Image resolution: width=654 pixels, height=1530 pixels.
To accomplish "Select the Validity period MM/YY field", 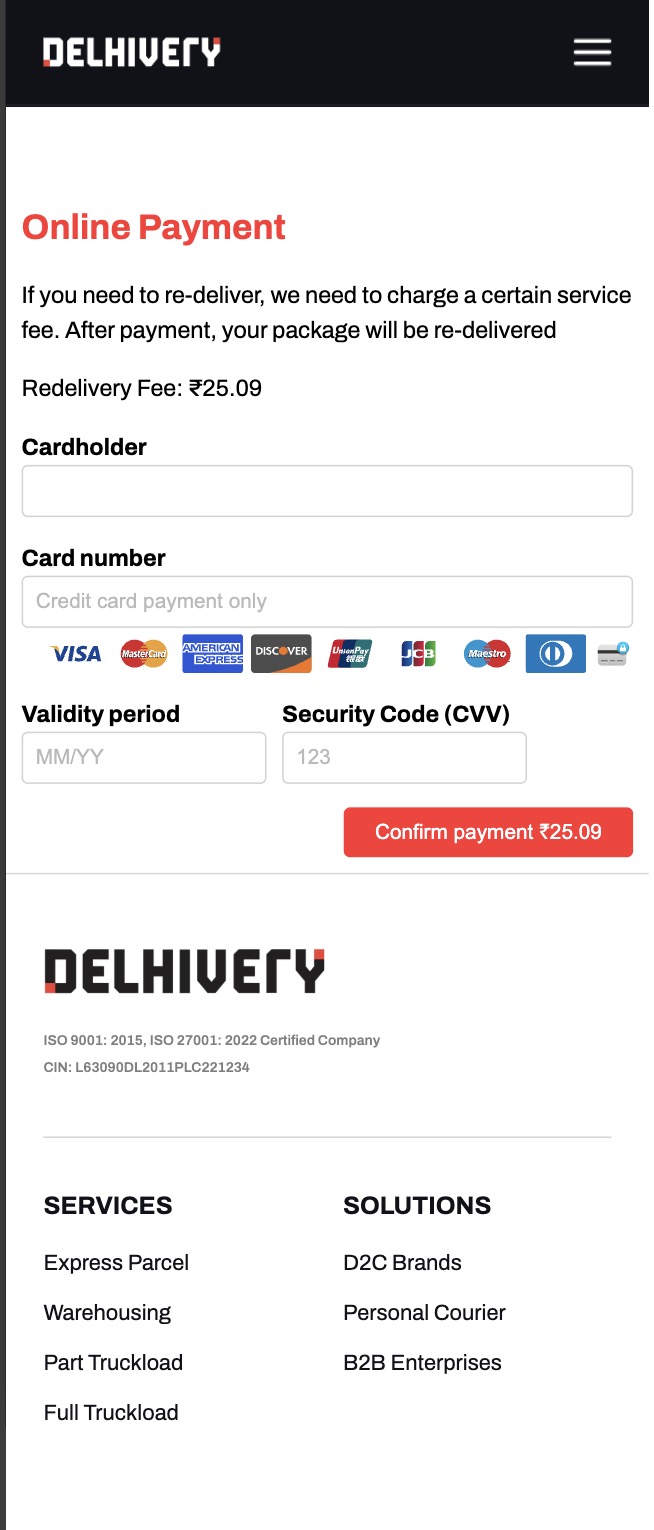I will 144,757.
